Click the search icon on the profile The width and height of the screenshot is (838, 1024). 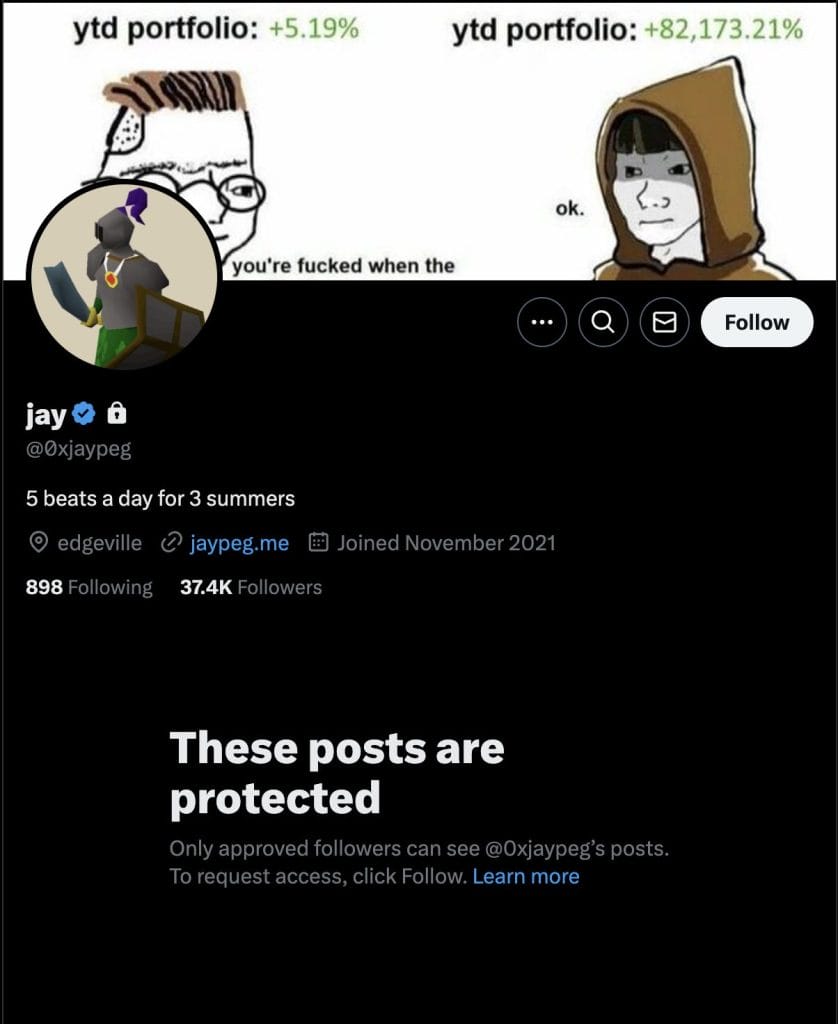[x=603, y=322]
